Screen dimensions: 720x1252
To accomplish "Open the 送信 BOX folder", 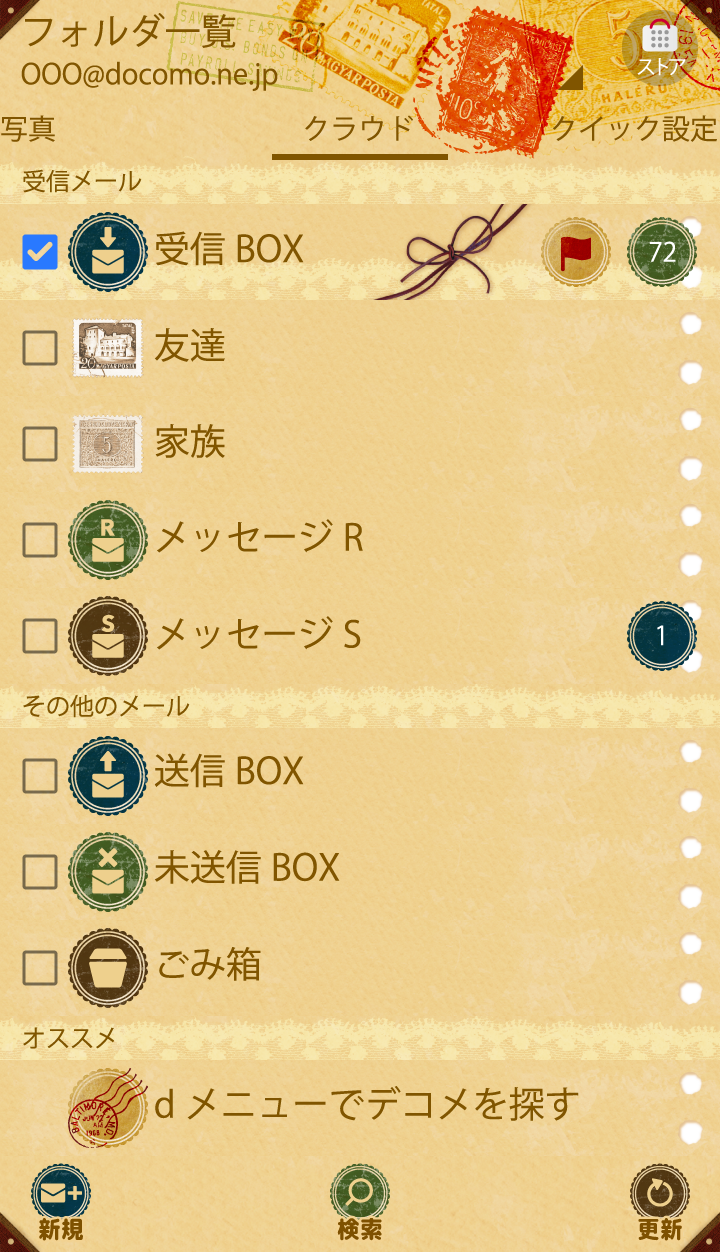I will tap(229, 773).
